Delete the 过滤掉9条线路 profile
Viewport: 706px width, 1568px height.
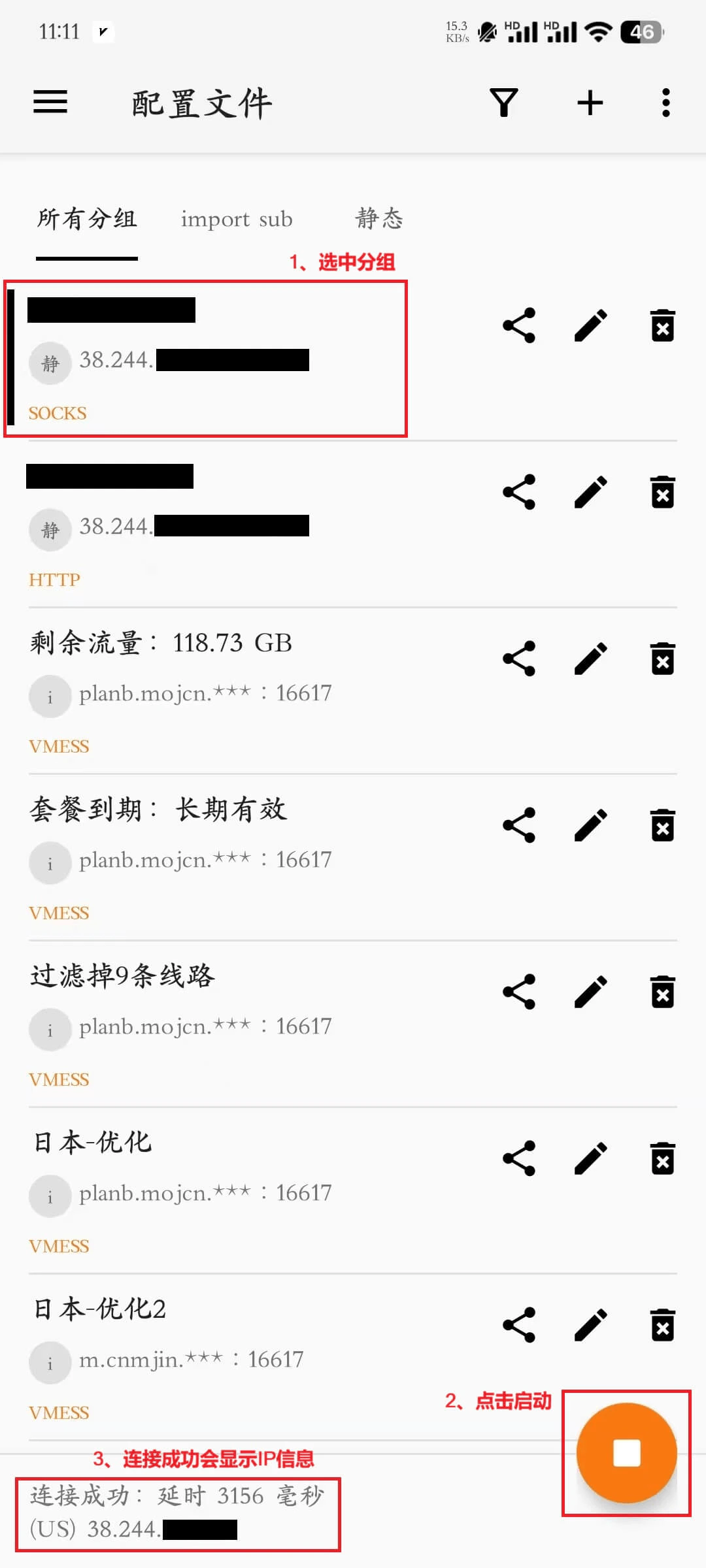click(662, 992)
